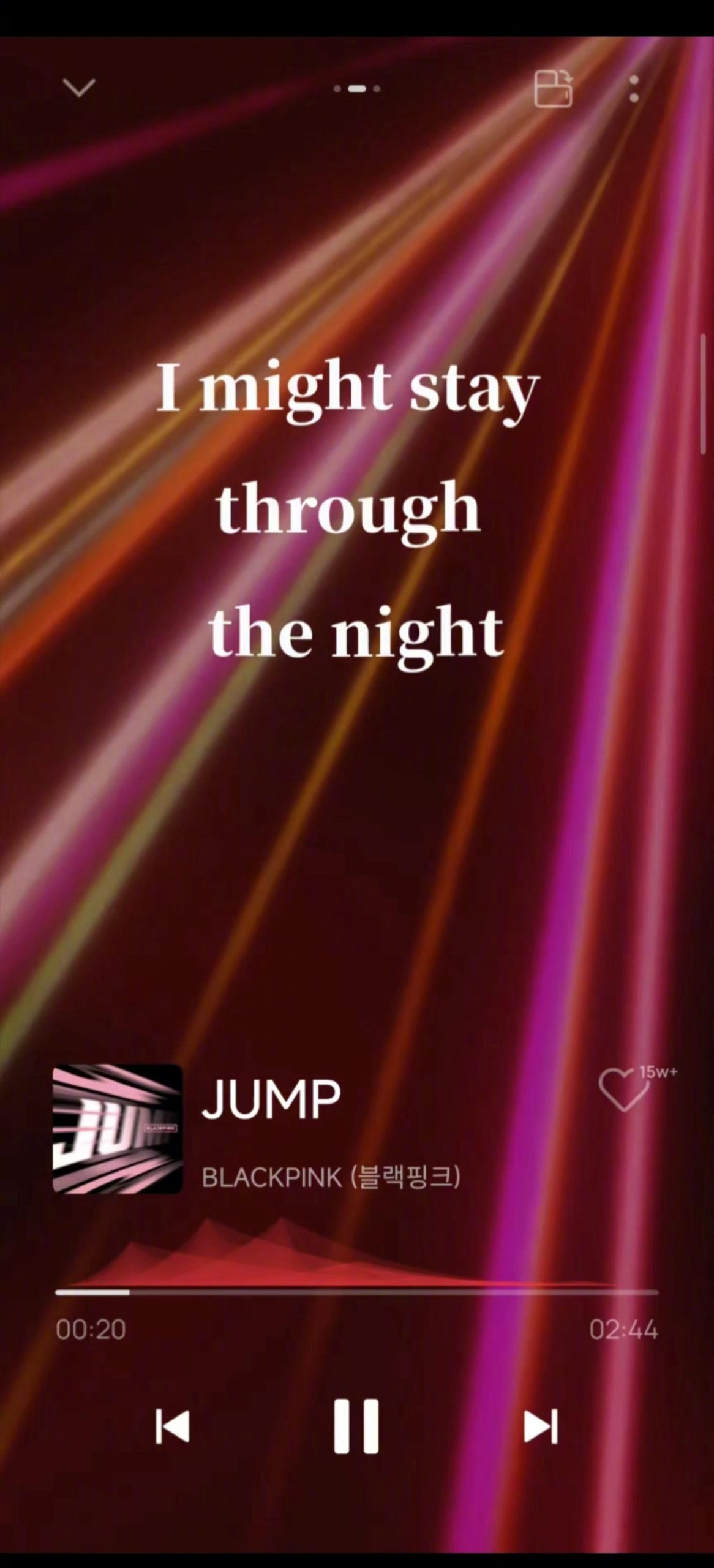Tap the page indicator dots

pos(357,89)
